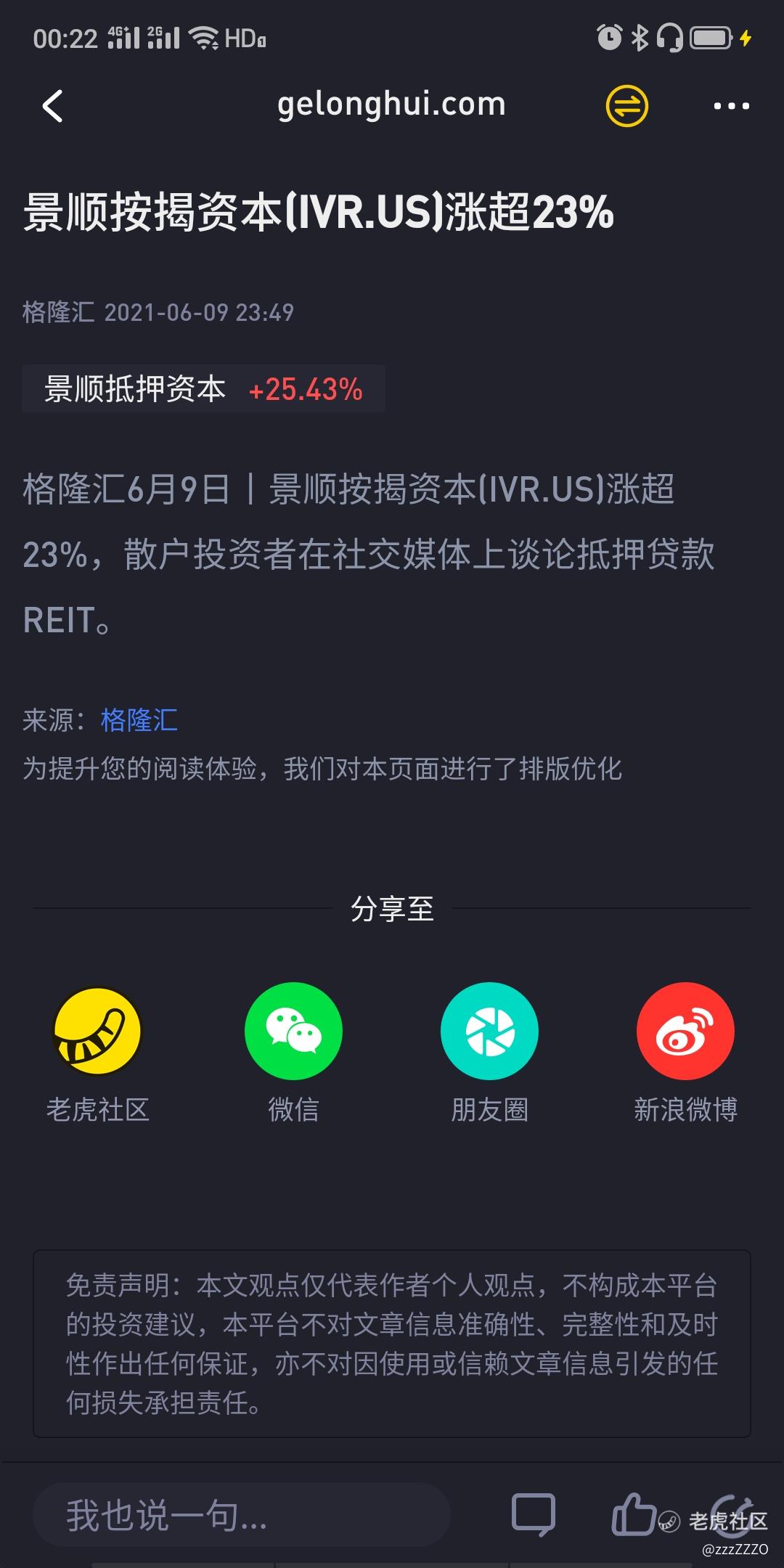
Task: Open the three-dot overflow menu
Action: [x=731, y=106]
